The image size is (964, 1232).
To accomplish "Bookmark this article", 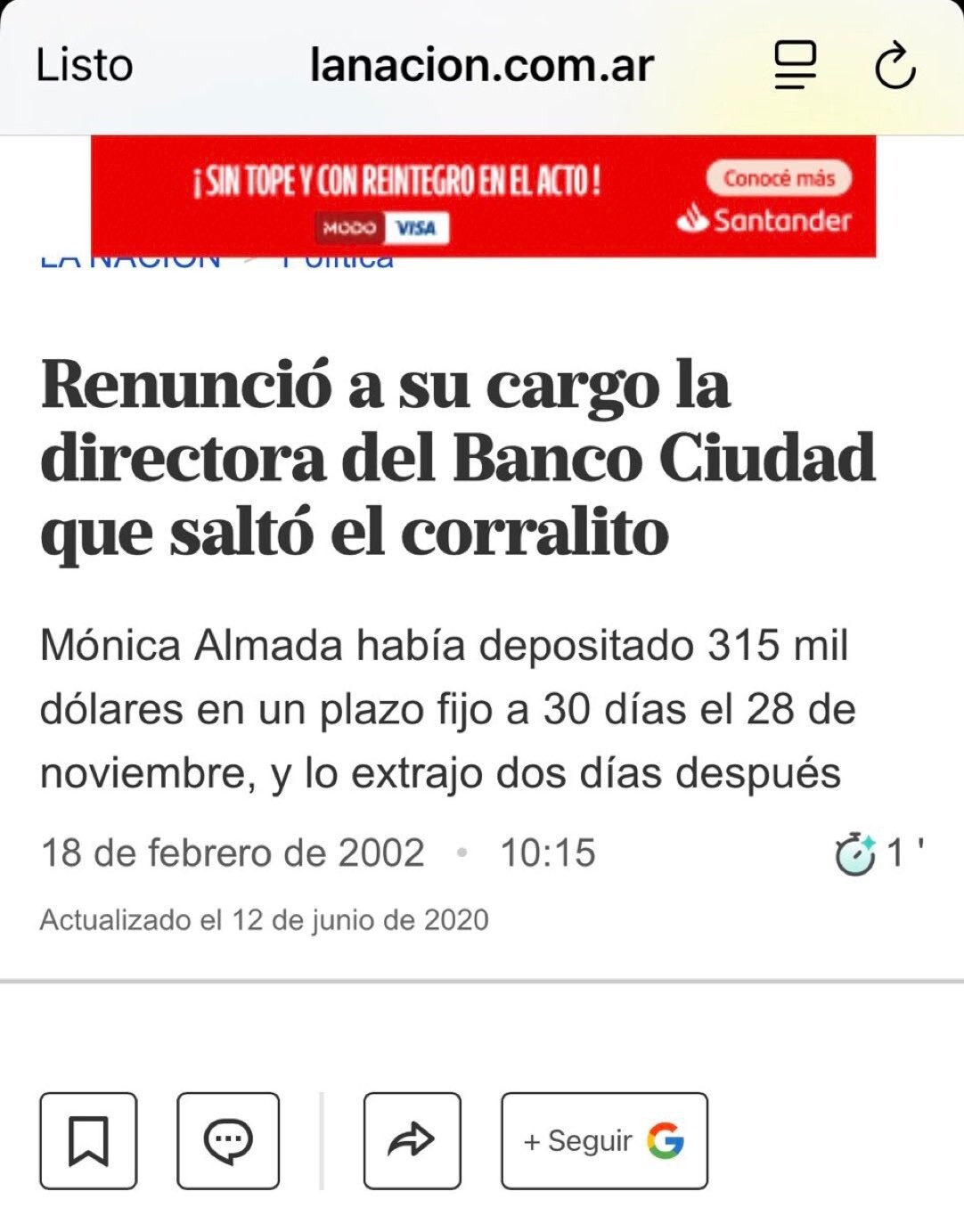I will [88, 1140].
